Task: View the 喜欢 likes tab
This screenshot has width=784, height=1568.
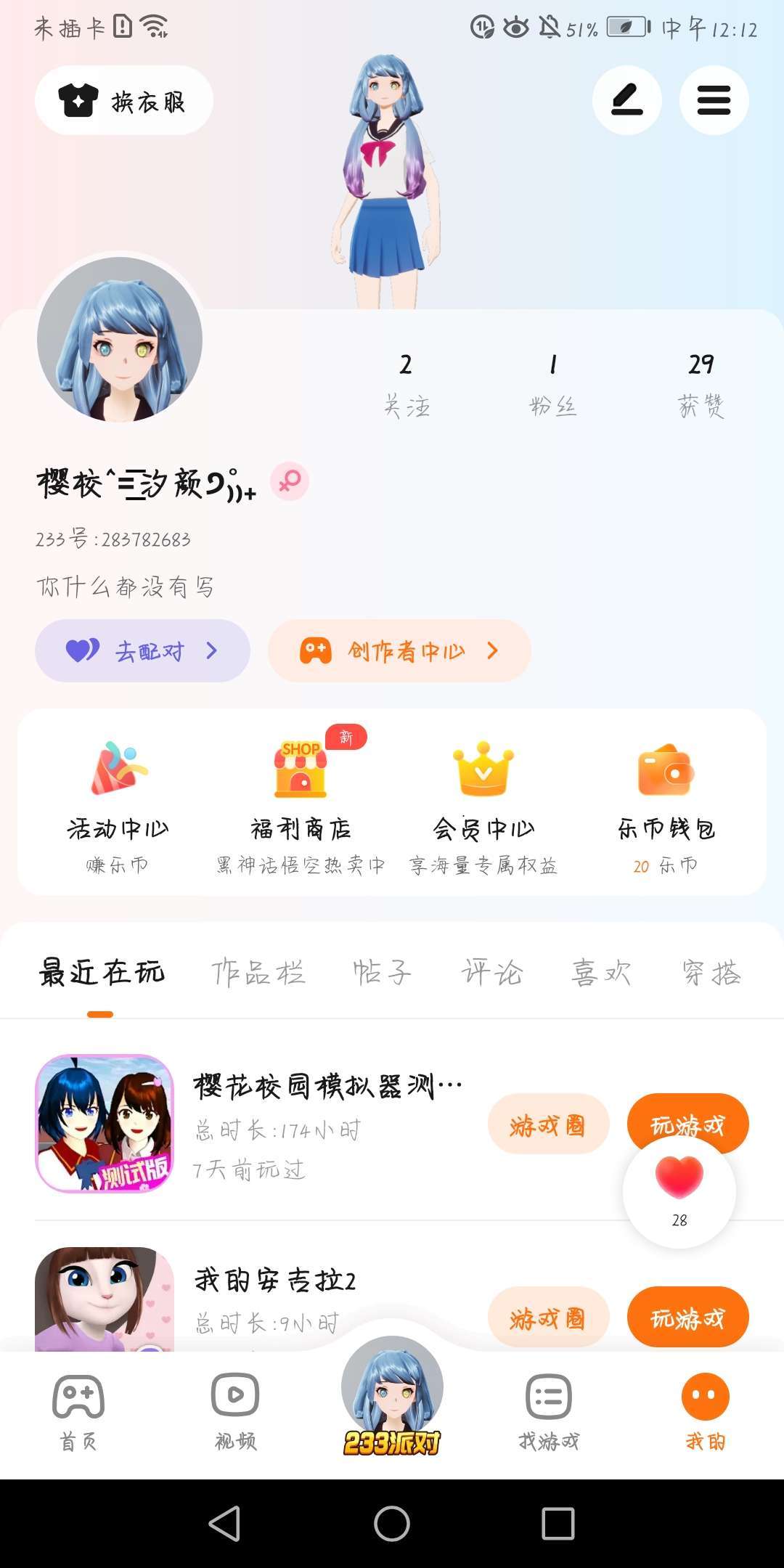Action: [601, 973]
